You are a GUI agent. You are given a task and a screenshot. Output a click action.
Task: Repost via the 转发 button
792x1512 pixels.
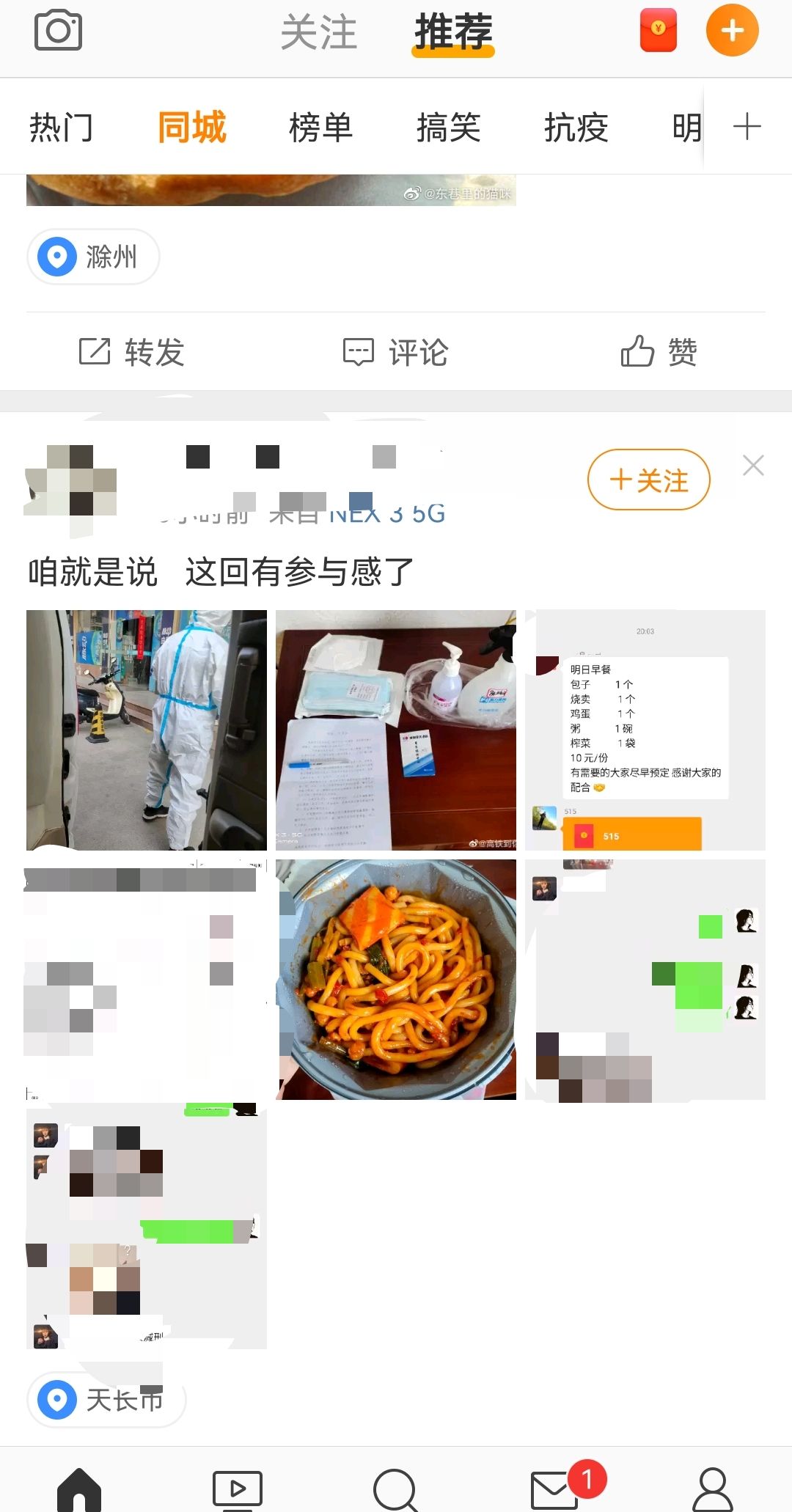coord(132,352)
